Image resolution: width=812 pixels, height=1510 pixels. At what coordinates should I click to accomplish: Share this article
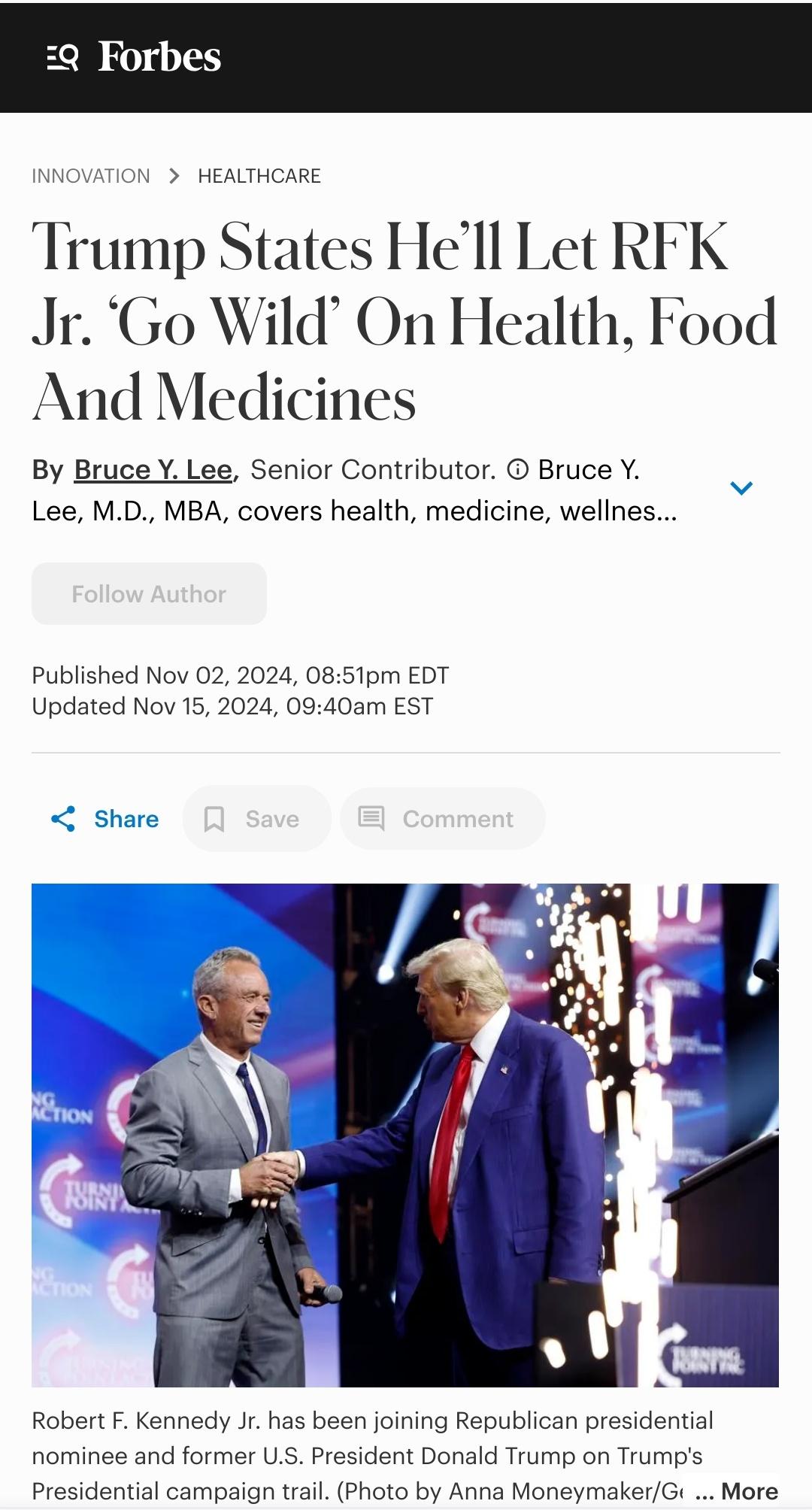click(105, 819)
